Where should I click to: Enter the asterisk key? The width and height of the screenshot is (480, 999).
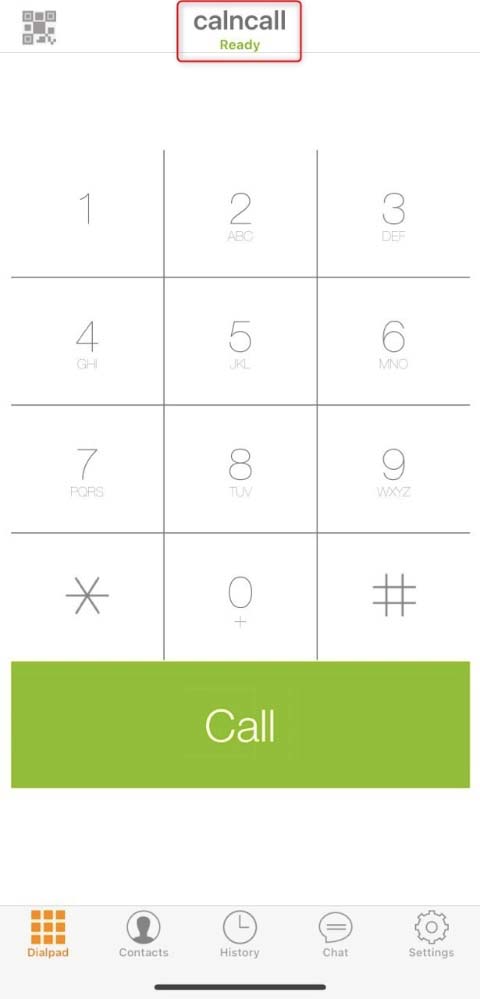87,597
